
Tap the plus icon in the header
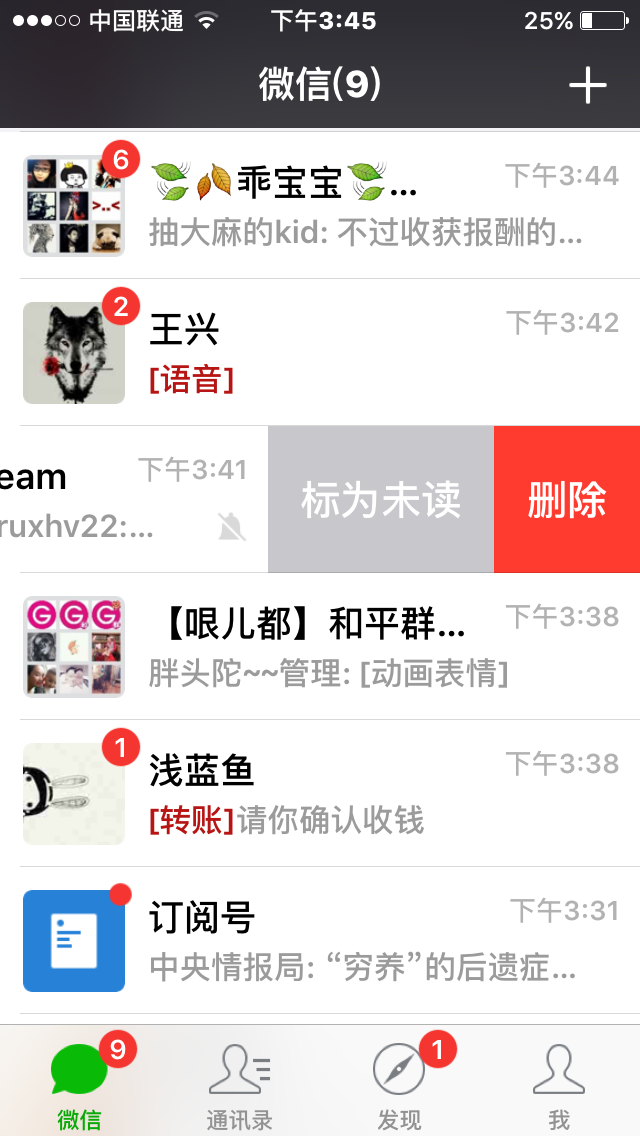click(x=588, y=87)
